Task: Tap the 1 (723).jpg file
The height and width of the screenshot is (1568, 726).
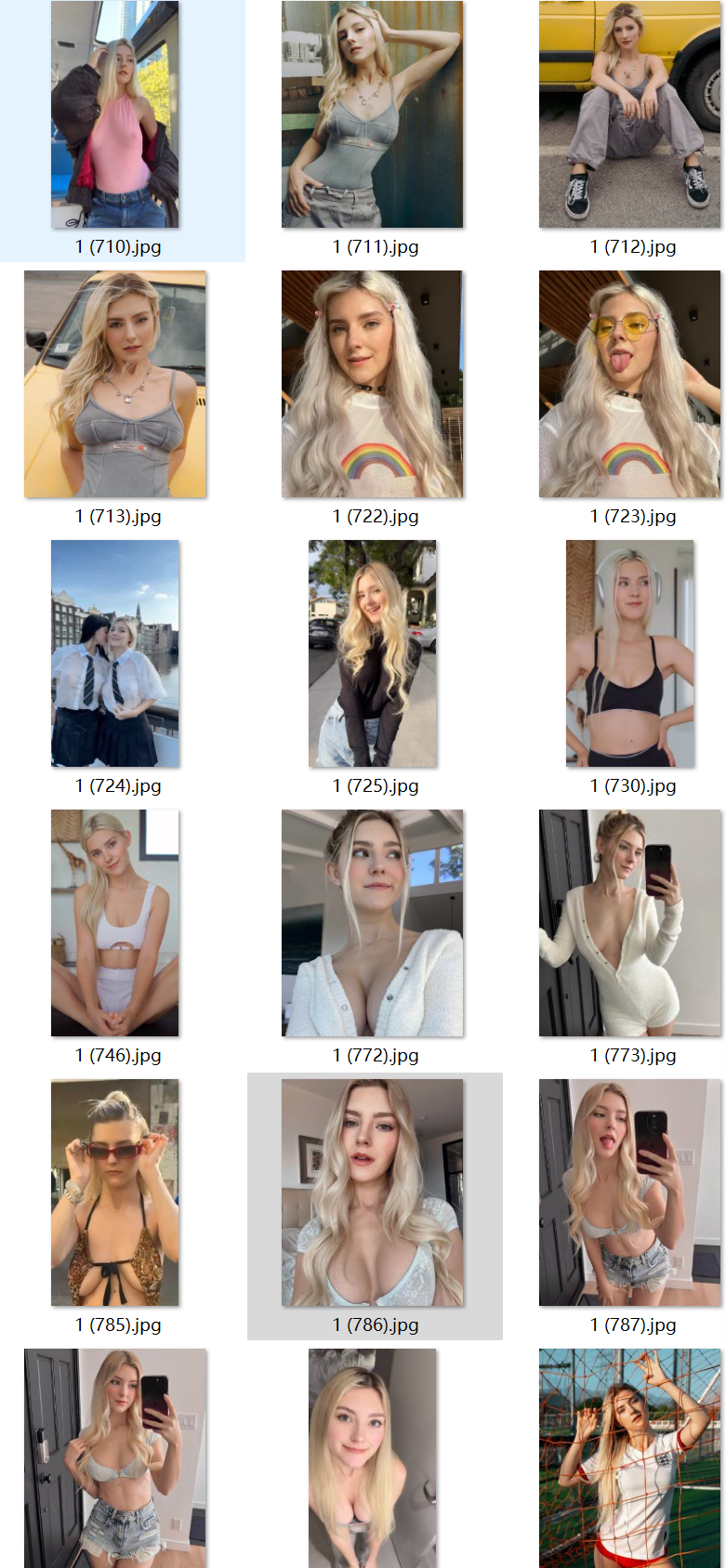Action: (x=629, y=384)
